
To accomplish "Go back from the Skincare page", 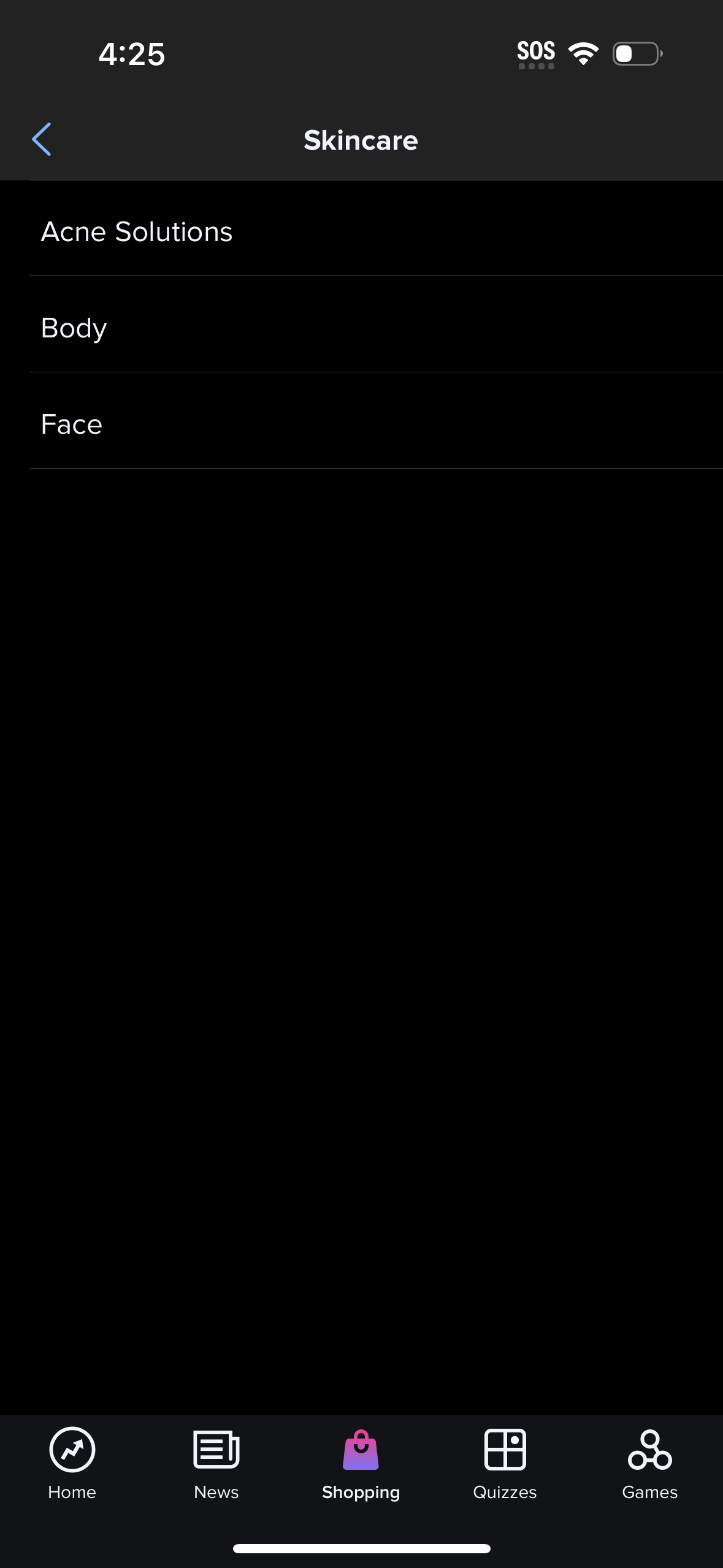I will pos(42,139).
